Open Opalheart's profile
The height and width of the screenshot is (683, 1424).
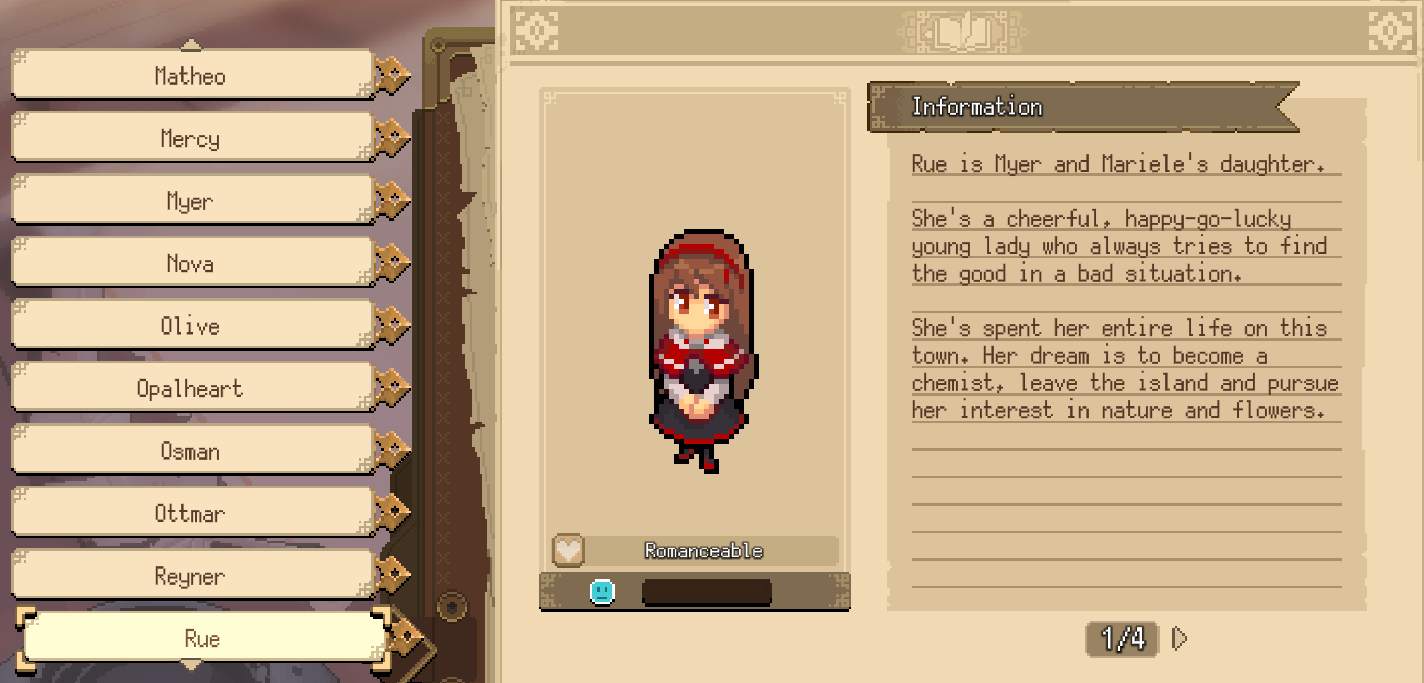(190, 388)
